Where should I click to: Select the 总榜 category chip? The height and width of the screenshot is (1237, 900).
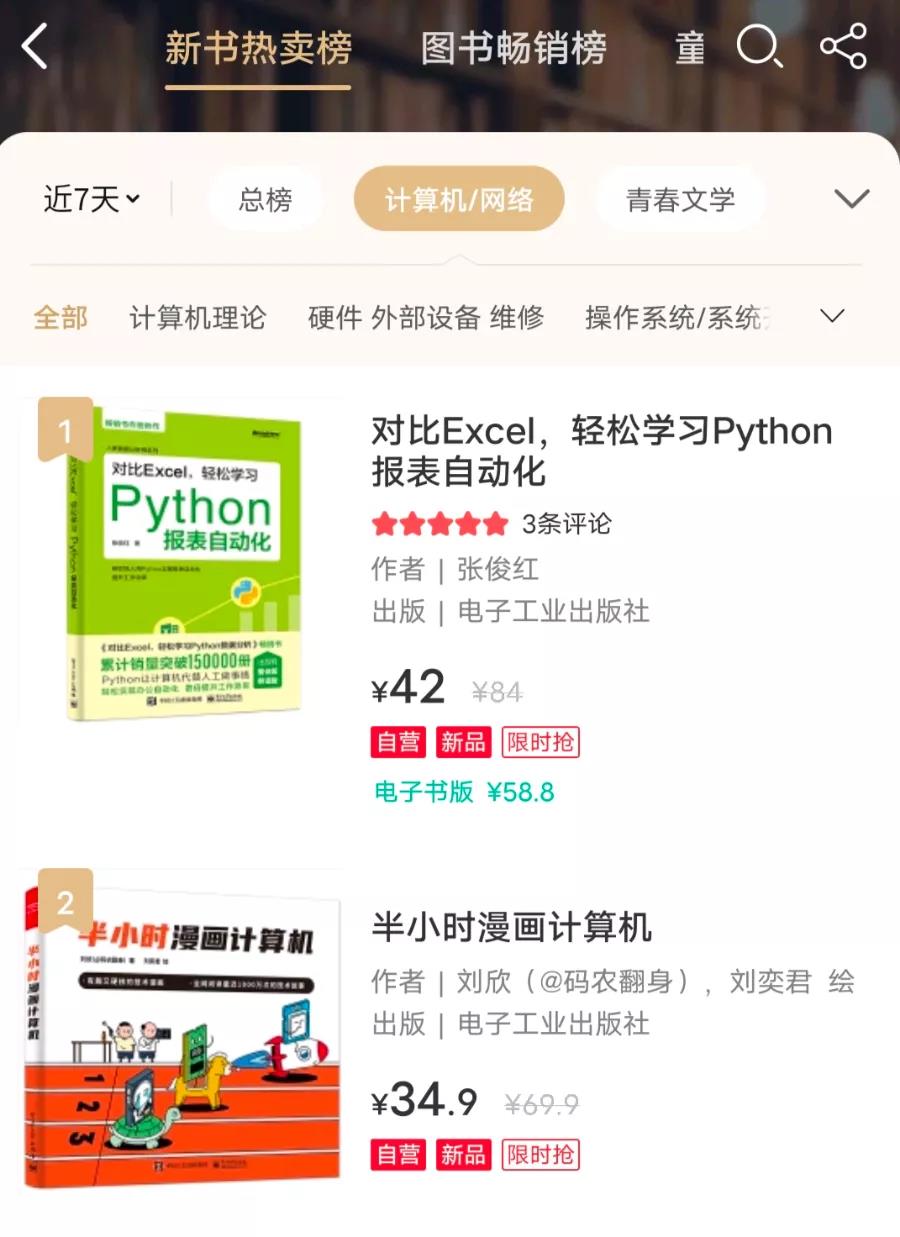click(265, 199)
